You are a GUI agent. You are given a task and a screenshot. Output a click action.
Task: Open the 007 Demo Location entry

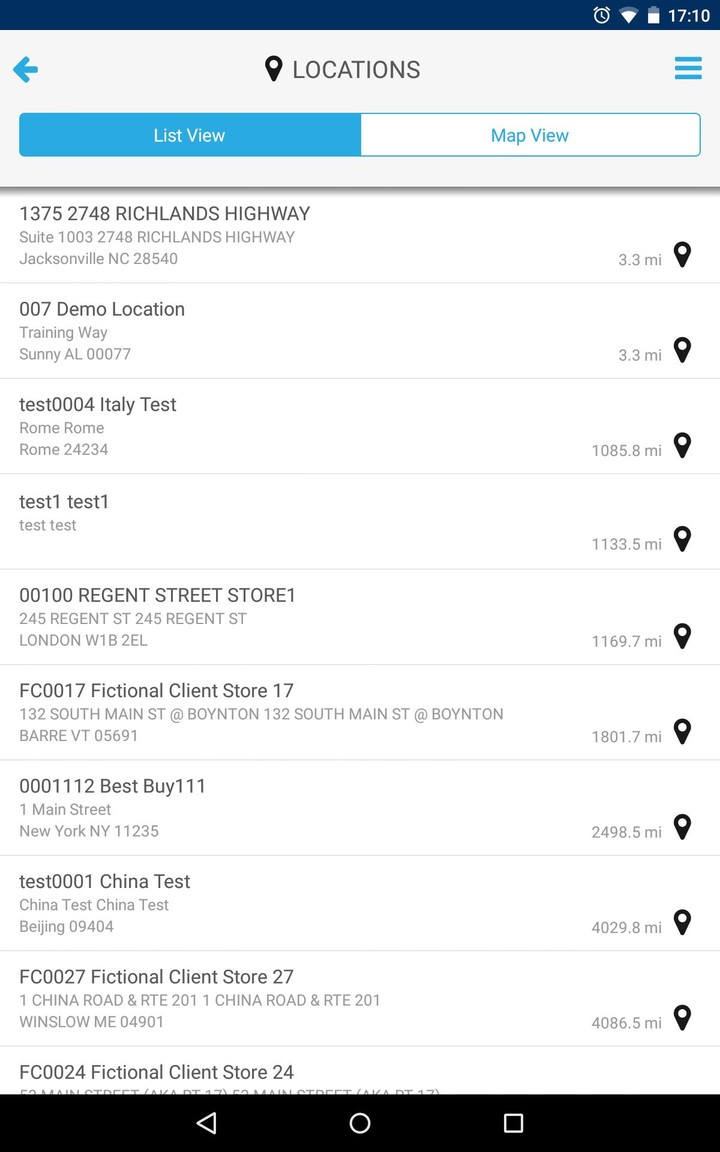click(x=300, y=330)
